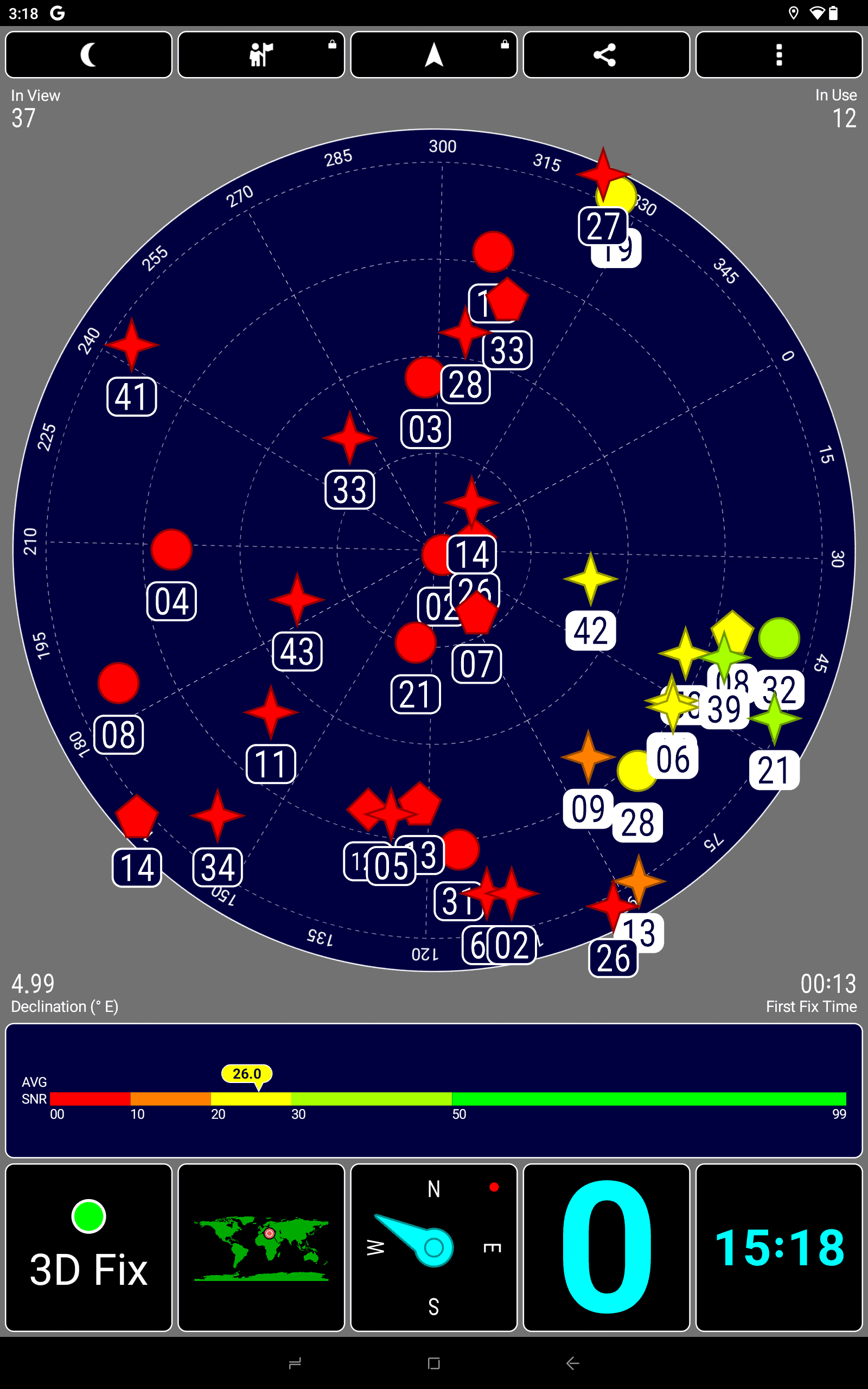
Task: Share the current GPS data
Action: click(x=606, y=55)
